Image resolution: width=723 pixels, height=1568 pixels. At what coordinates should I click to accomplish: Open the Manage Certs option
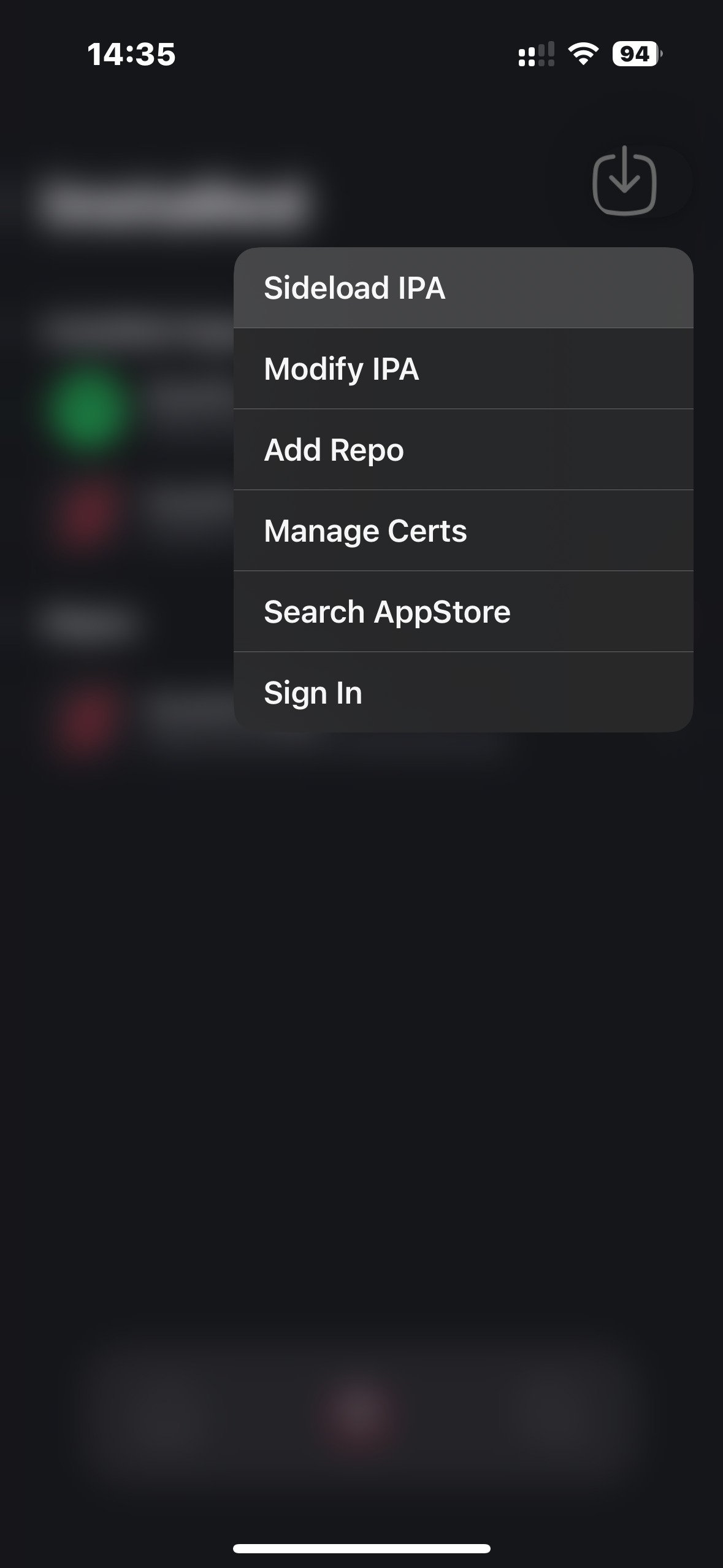coord(463,531)
